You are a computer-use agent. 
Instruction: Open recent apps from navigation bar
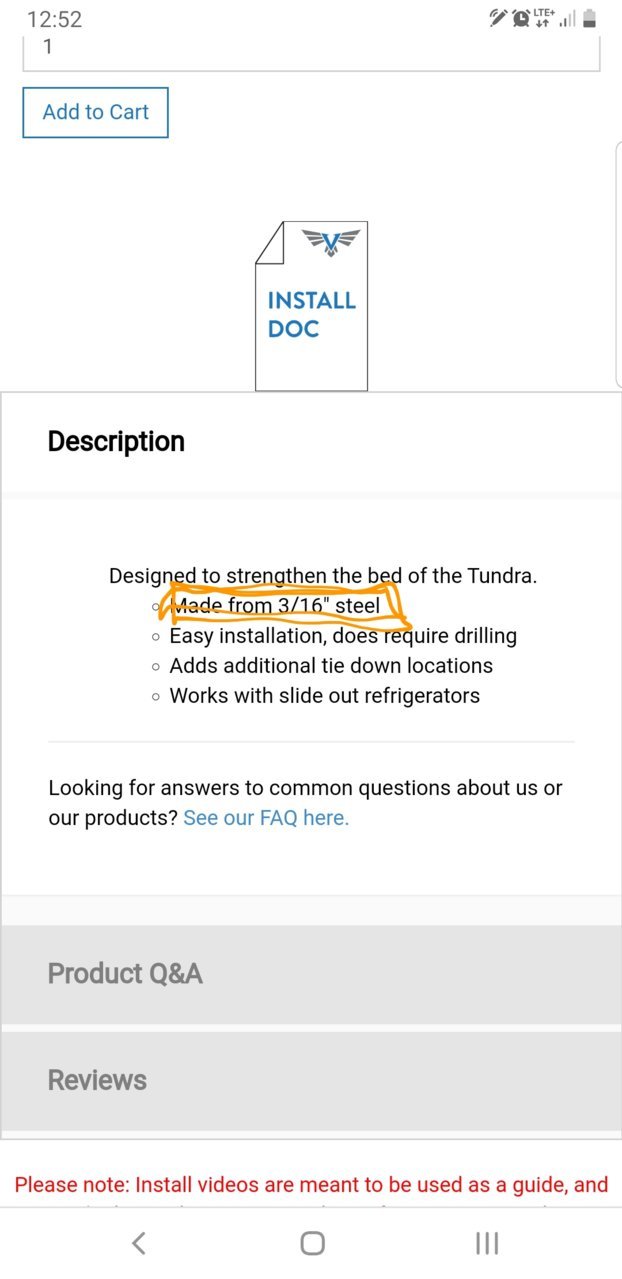(x=487, y=1243)
